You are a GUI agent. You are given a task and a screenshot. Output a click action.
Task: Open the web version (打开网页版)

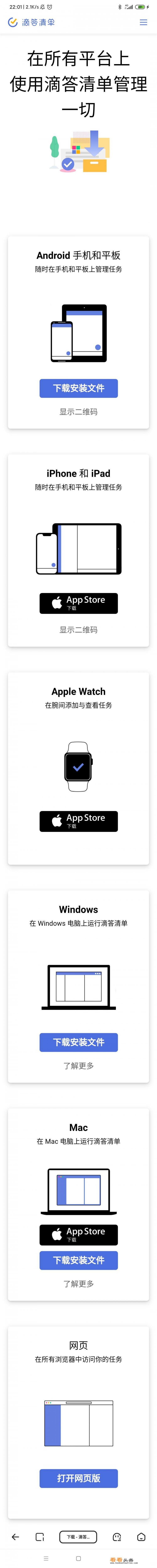click(78, 1478)
